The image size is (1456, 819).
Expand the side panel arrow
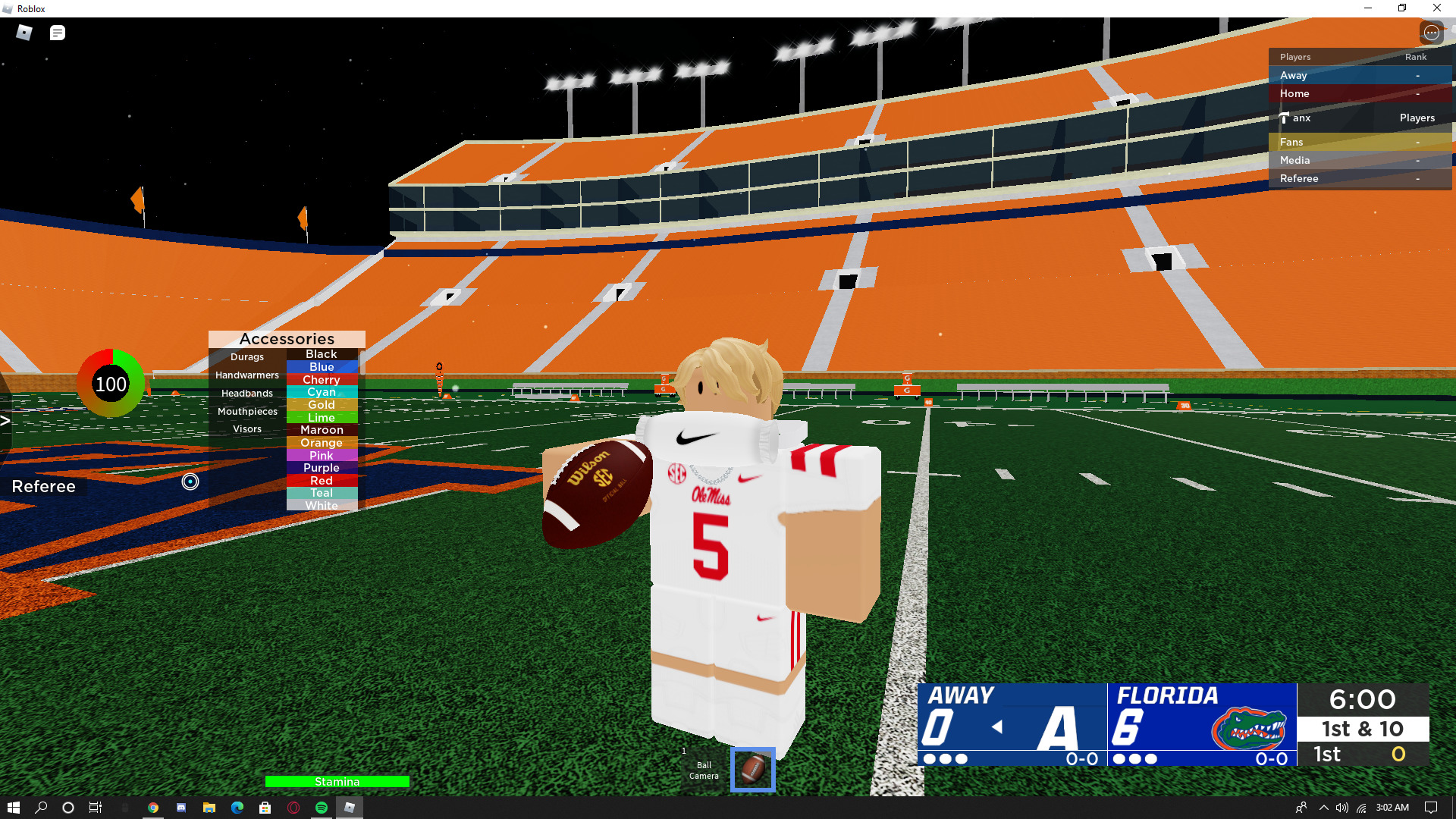pyautogui.click(x=5, y=421)
